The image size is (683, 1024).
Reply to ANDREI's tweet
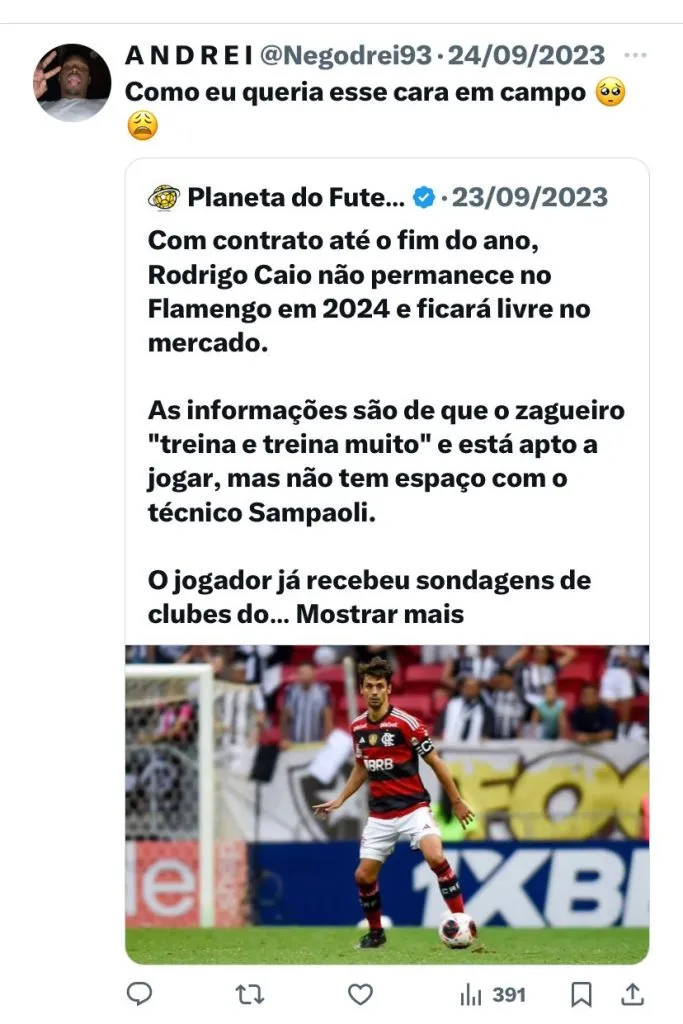(140, 994)
